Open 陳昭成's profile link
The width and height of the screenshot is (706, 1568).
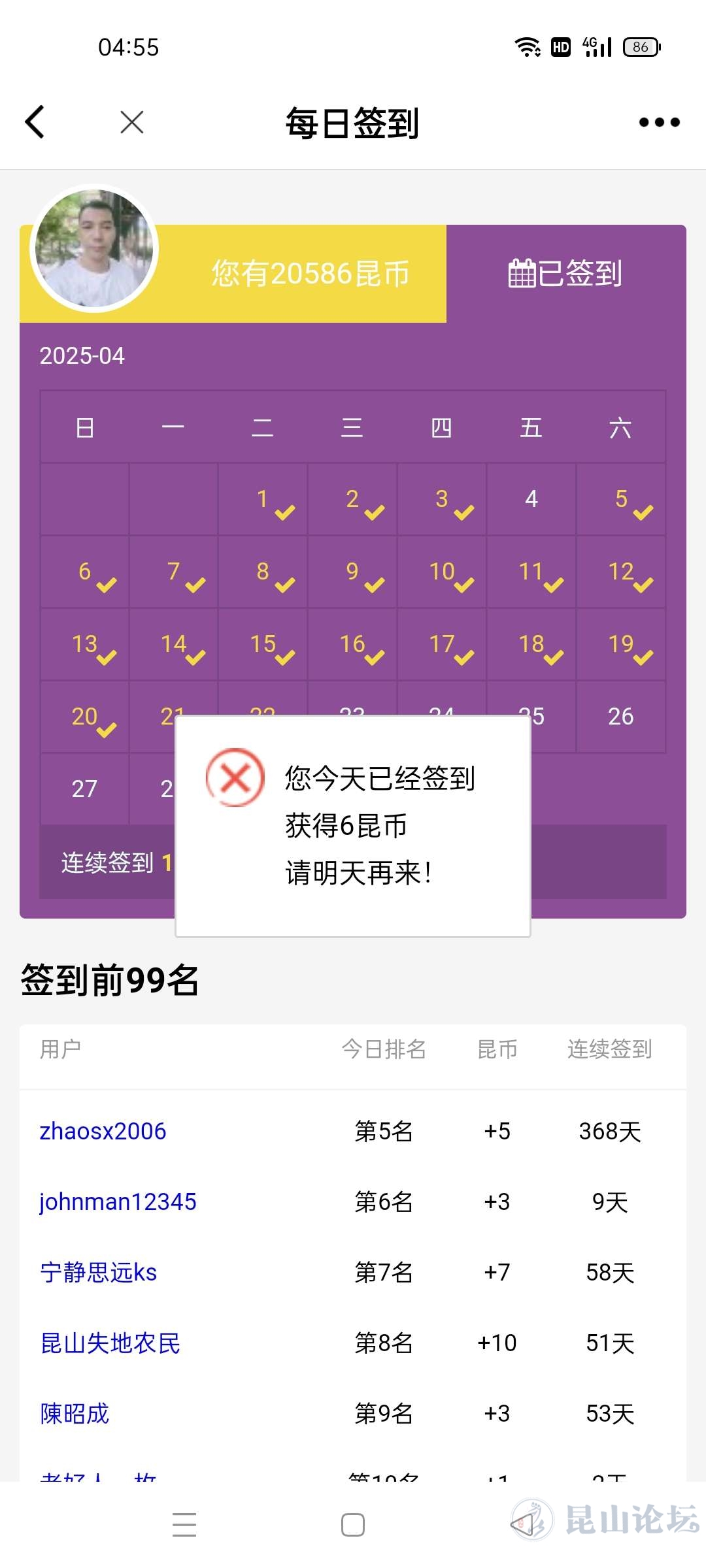coord(75,1413)
